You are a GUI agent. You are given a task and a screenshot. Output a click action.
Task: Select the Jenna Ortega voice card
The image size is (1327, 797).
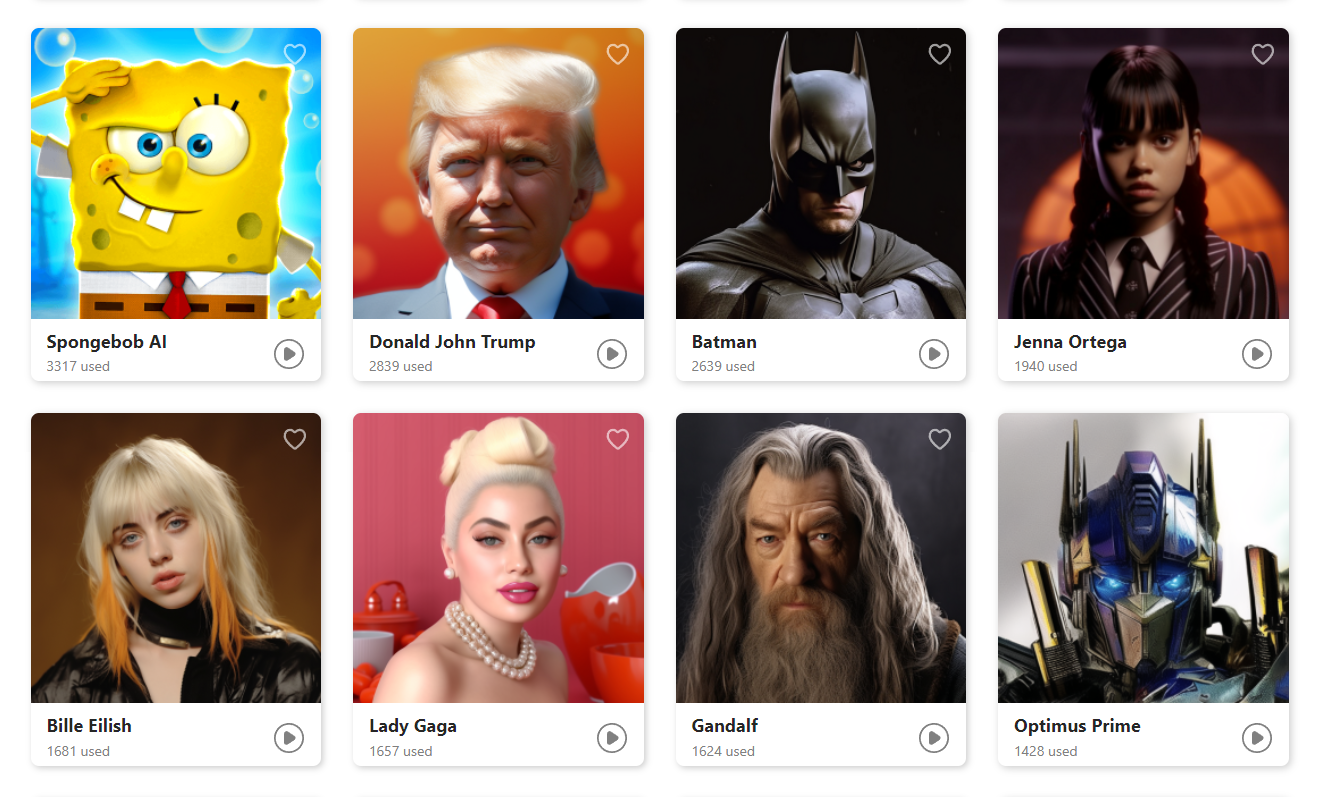point(1143,174)
